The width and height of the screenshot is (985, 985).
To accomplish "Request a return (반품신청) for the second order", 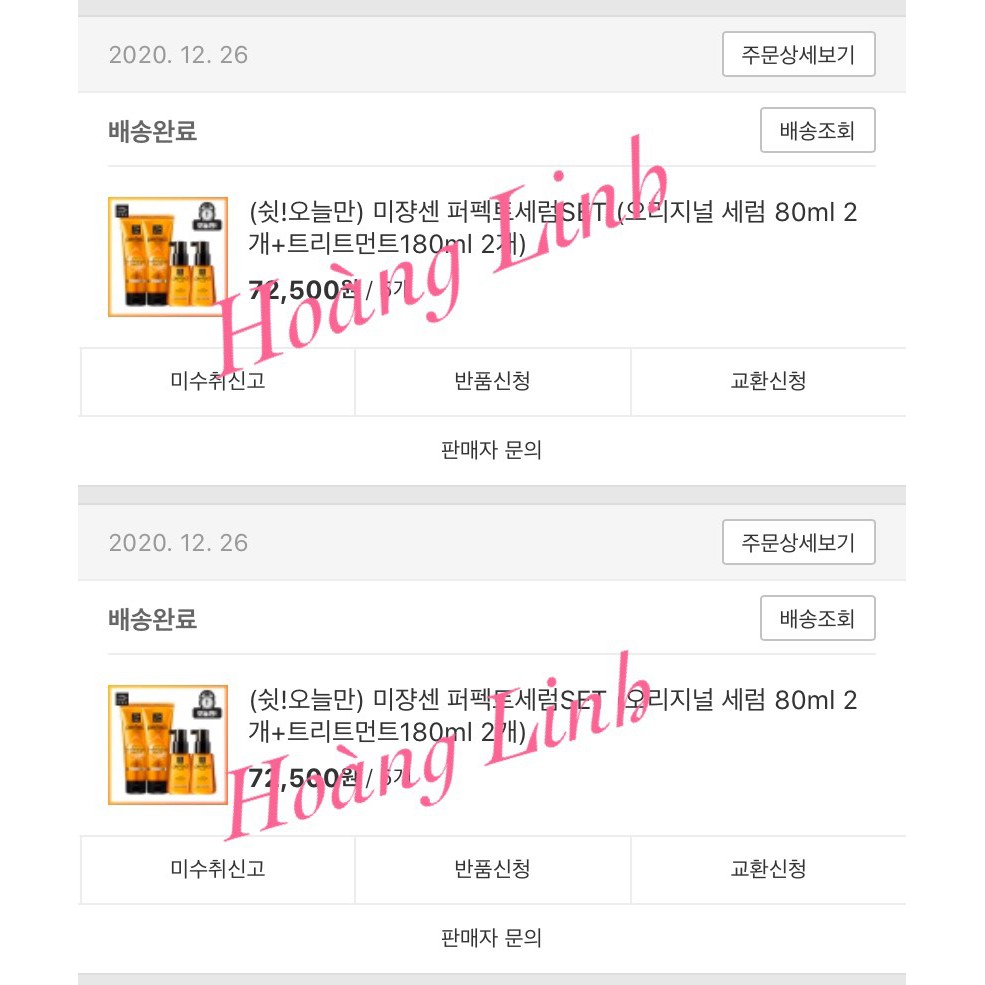I will click(492, 869).
